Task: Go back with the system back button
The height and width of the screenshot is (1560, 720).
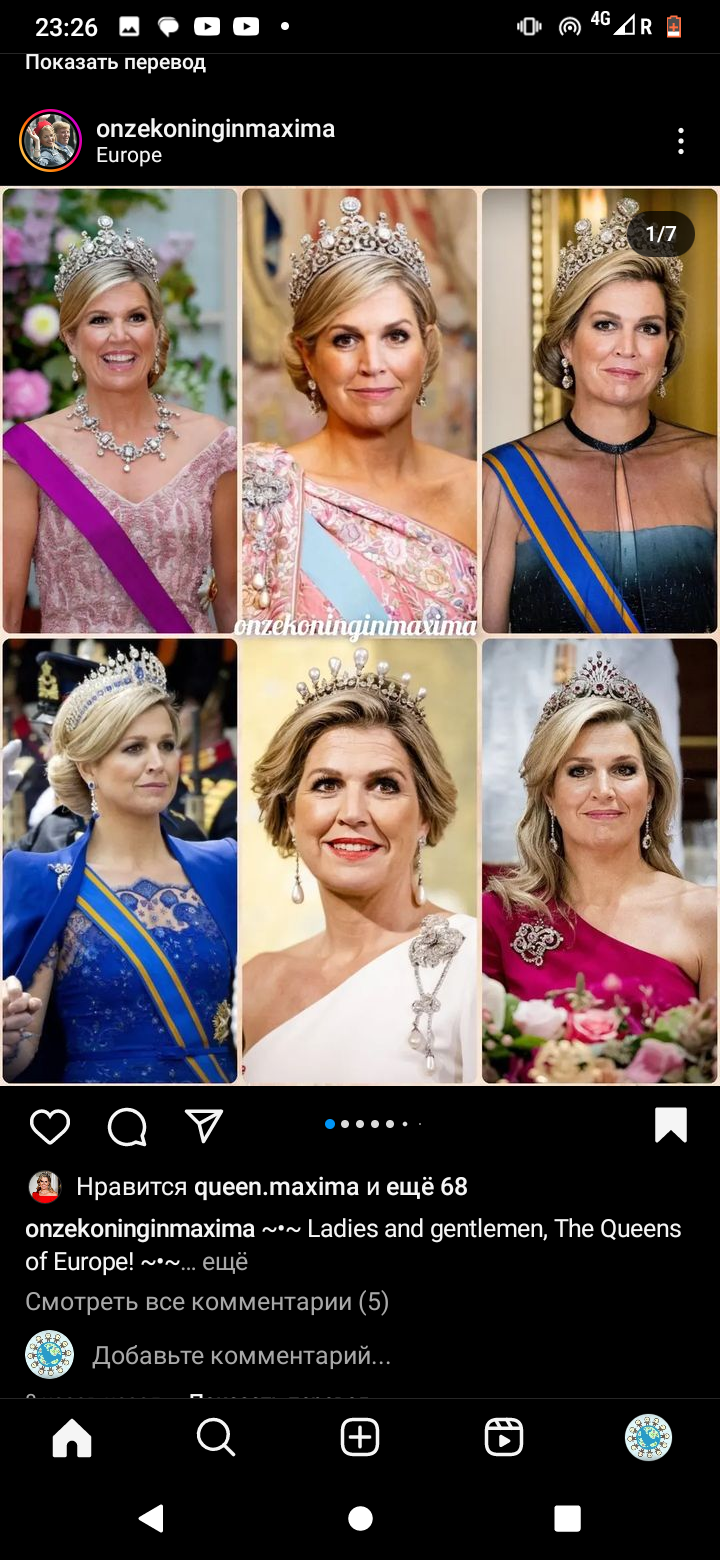Action: click(x=151, y=1519)
